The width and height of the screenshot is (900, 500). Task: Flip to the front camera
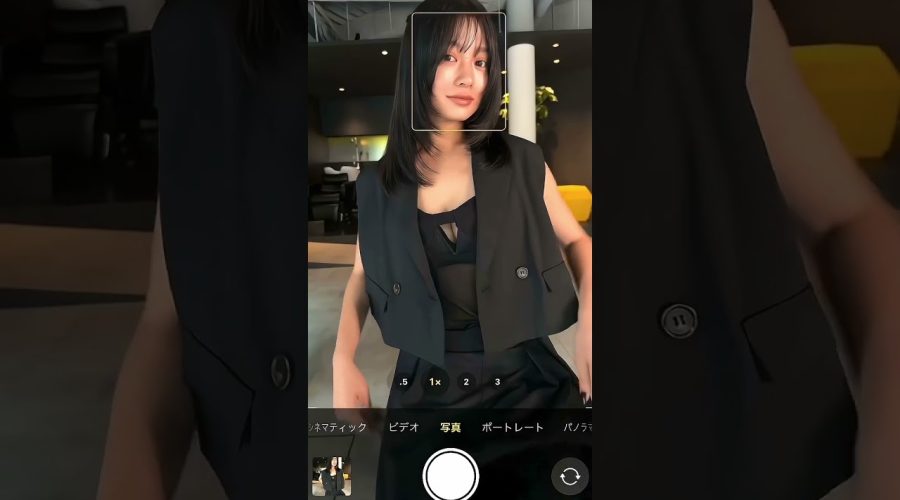[570, 476]
